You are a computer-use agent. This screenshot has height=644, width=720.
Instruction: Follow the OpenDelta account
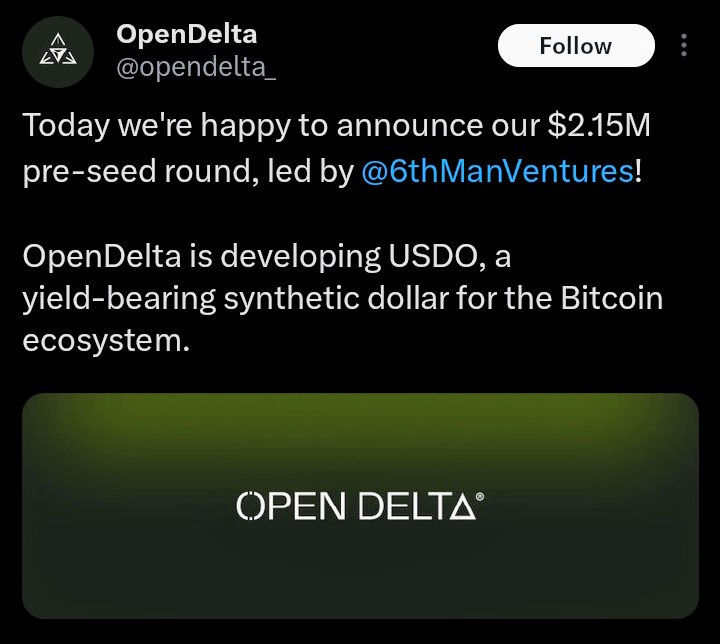[x=575, y=46]
